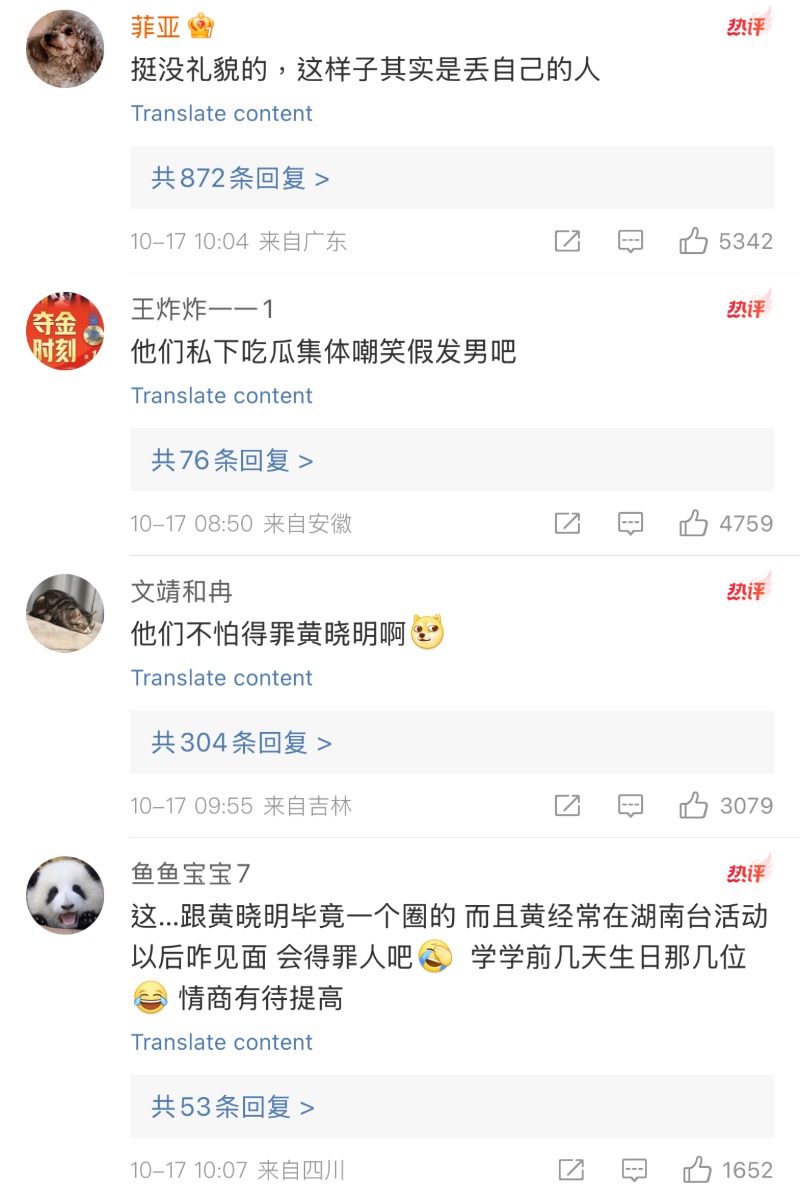Viewport: 800px width, 1197px height.
Task: Repost 文靖和冉's comment
Action: 567,805
